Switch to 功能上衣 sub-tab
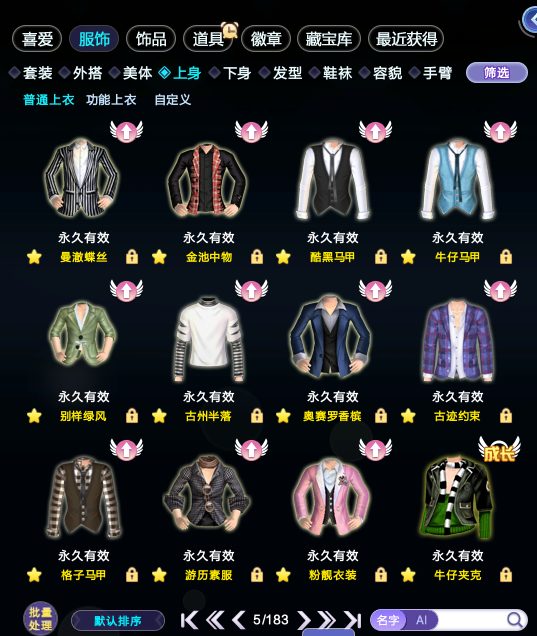 [x=111, y=100]
